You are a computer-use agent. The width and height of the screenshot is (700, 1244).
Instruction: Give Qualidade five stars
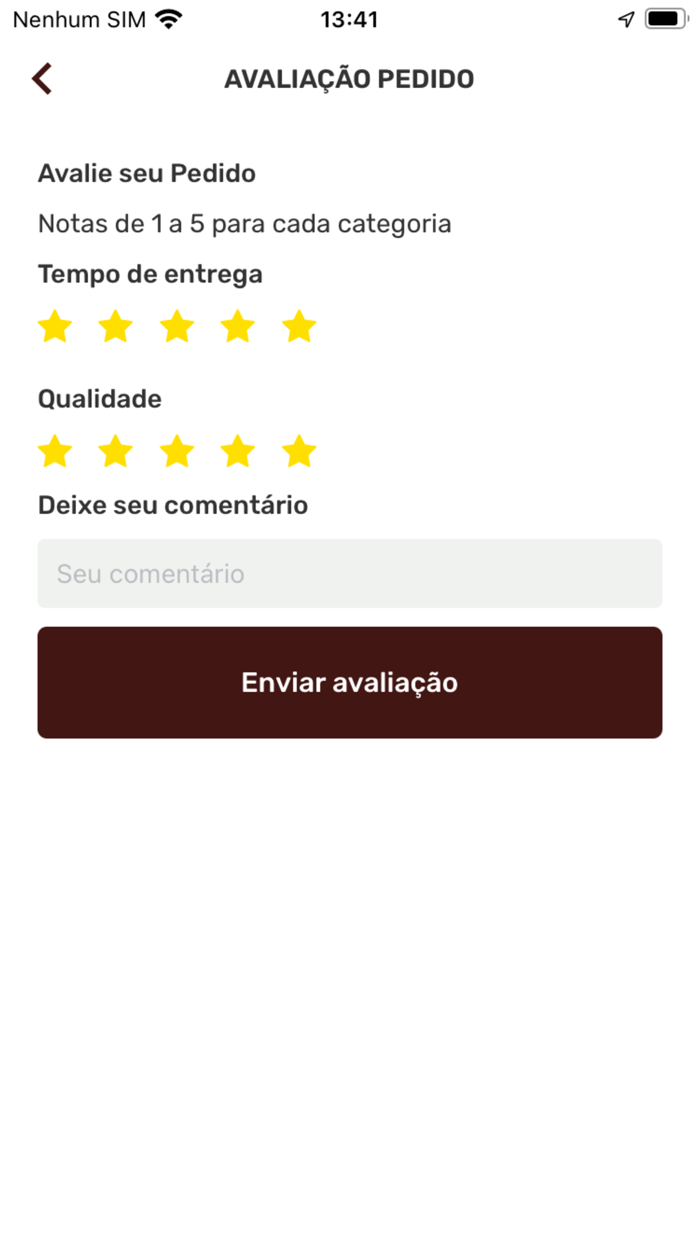pos(299,452)
